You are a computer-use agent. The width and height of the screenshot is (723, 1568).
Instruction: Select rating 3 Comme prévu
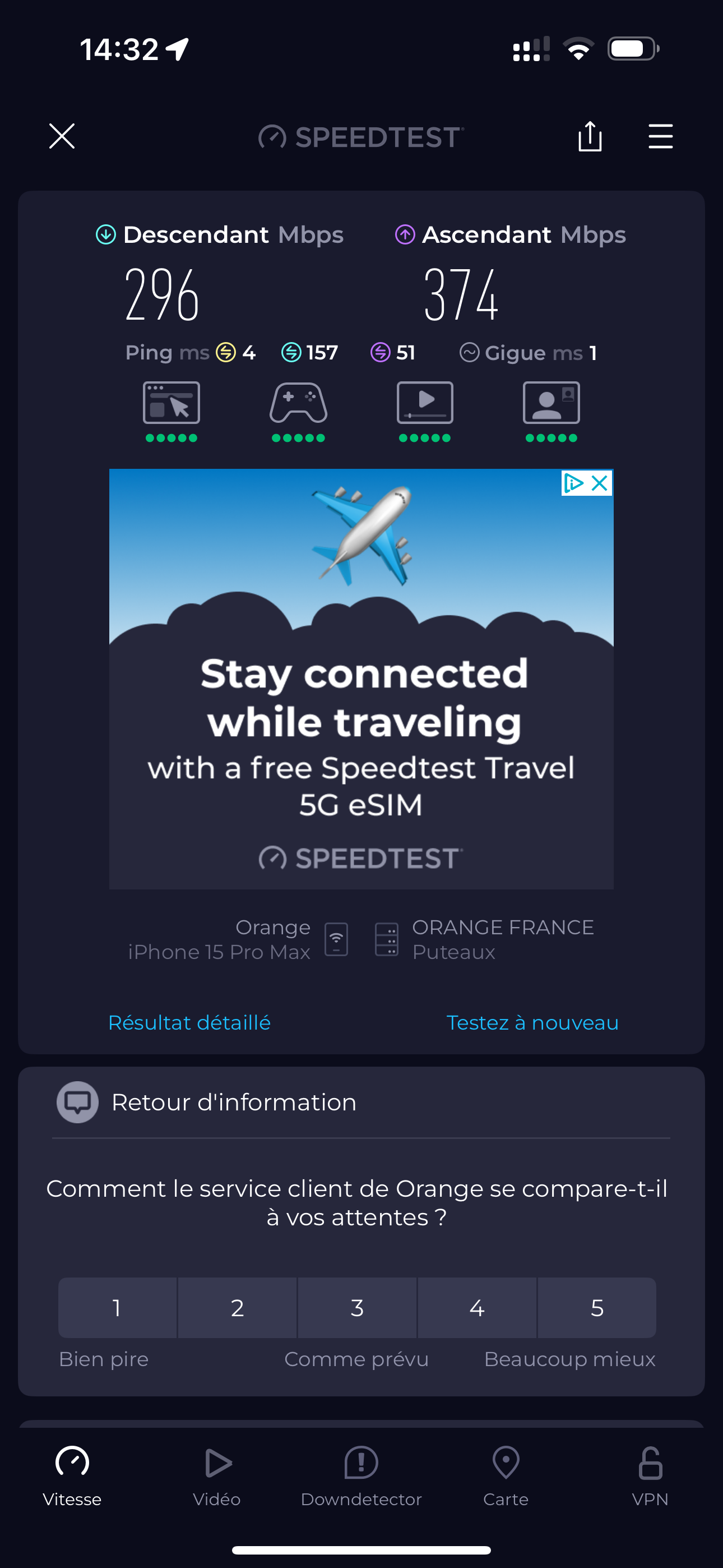click(x=357, y=1307)
